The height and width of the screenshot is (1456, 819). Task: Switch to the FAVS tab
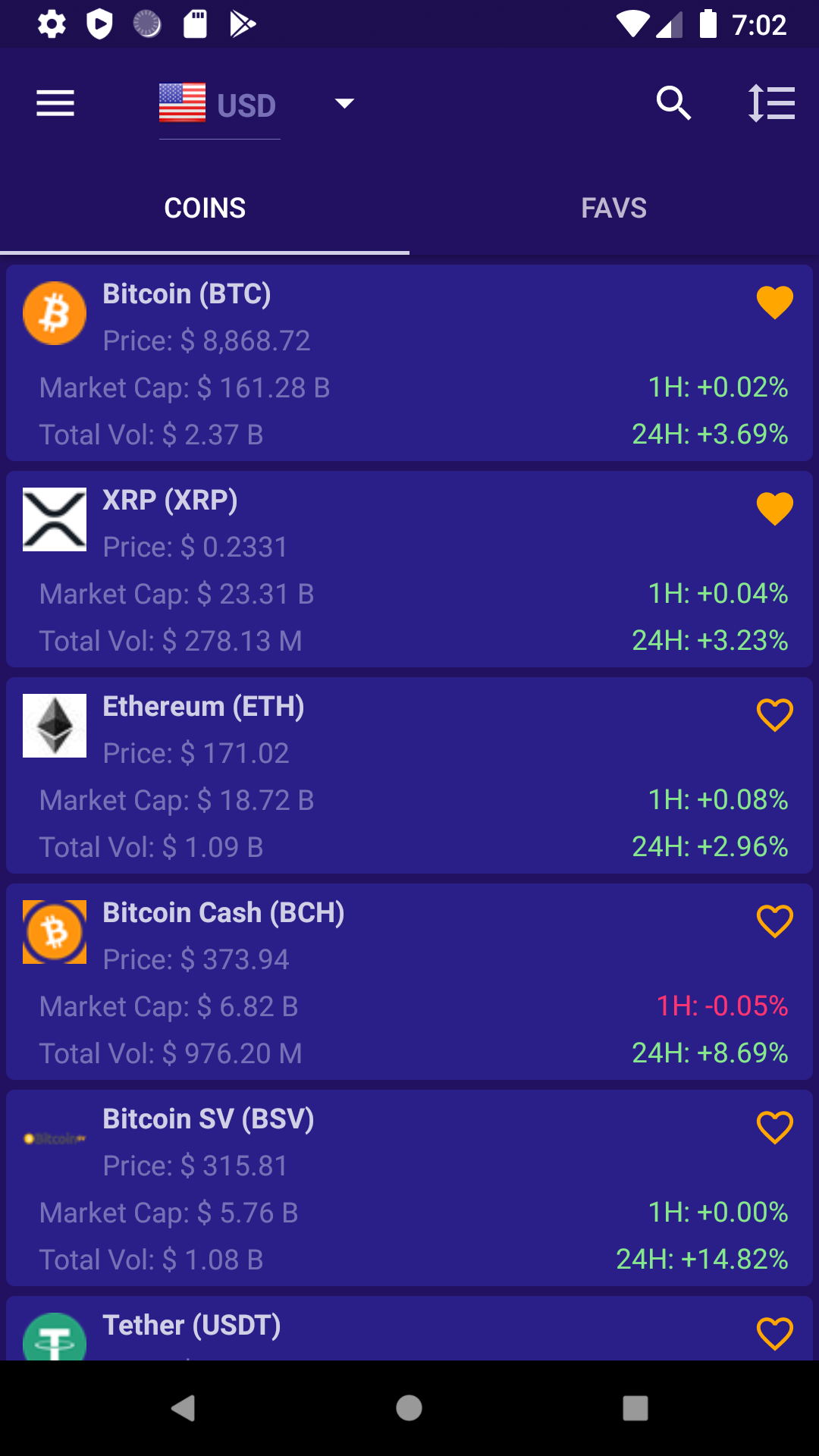613,209
